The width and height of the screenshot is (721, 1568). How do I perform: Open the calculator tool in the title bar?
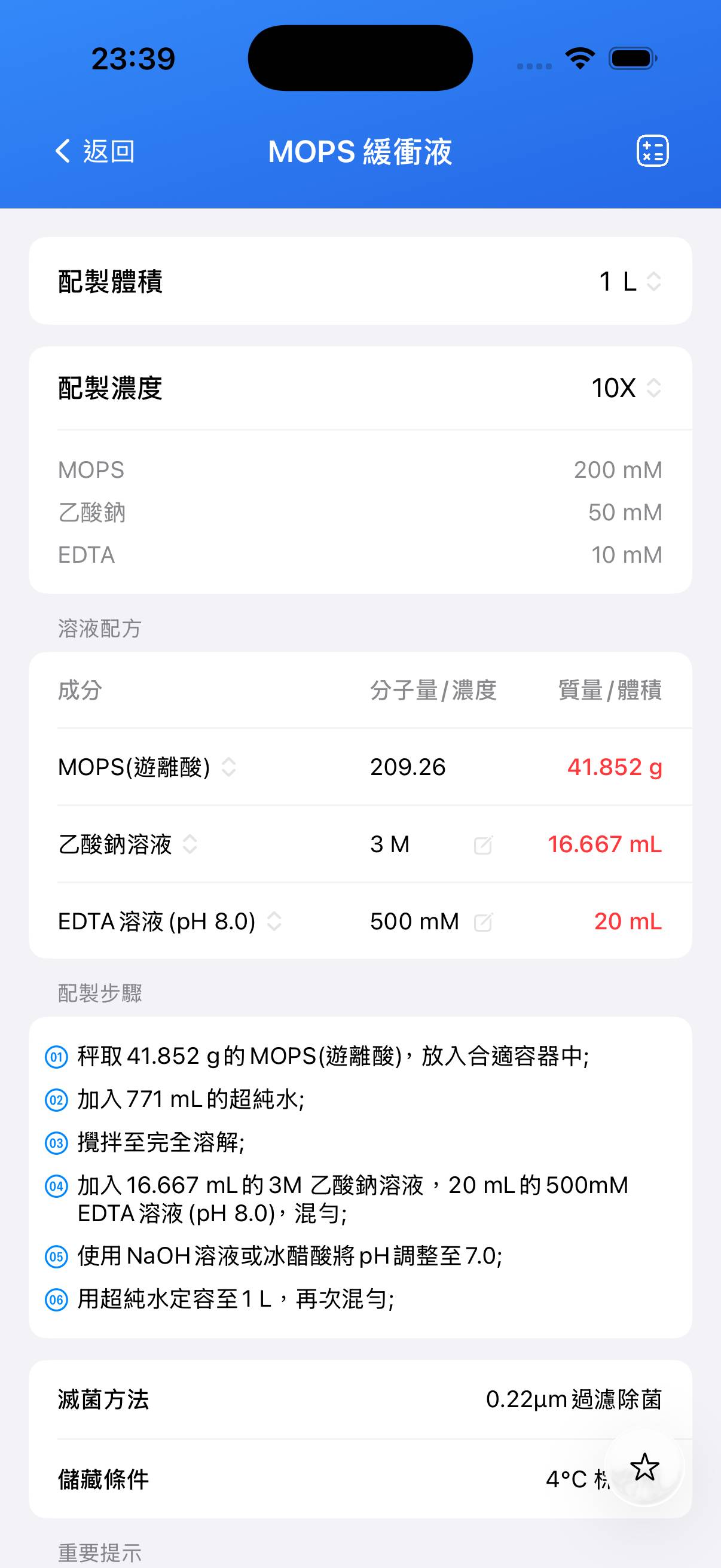[x=652, y=150]
